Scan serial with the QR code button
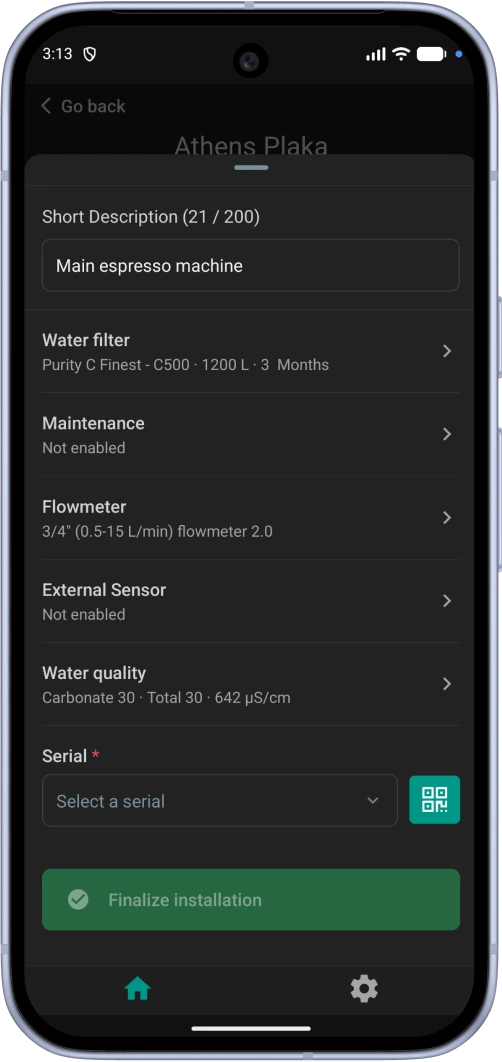The width and height of the screenshot is (502, 1062). pyautogui.click(x=434, y=800)
